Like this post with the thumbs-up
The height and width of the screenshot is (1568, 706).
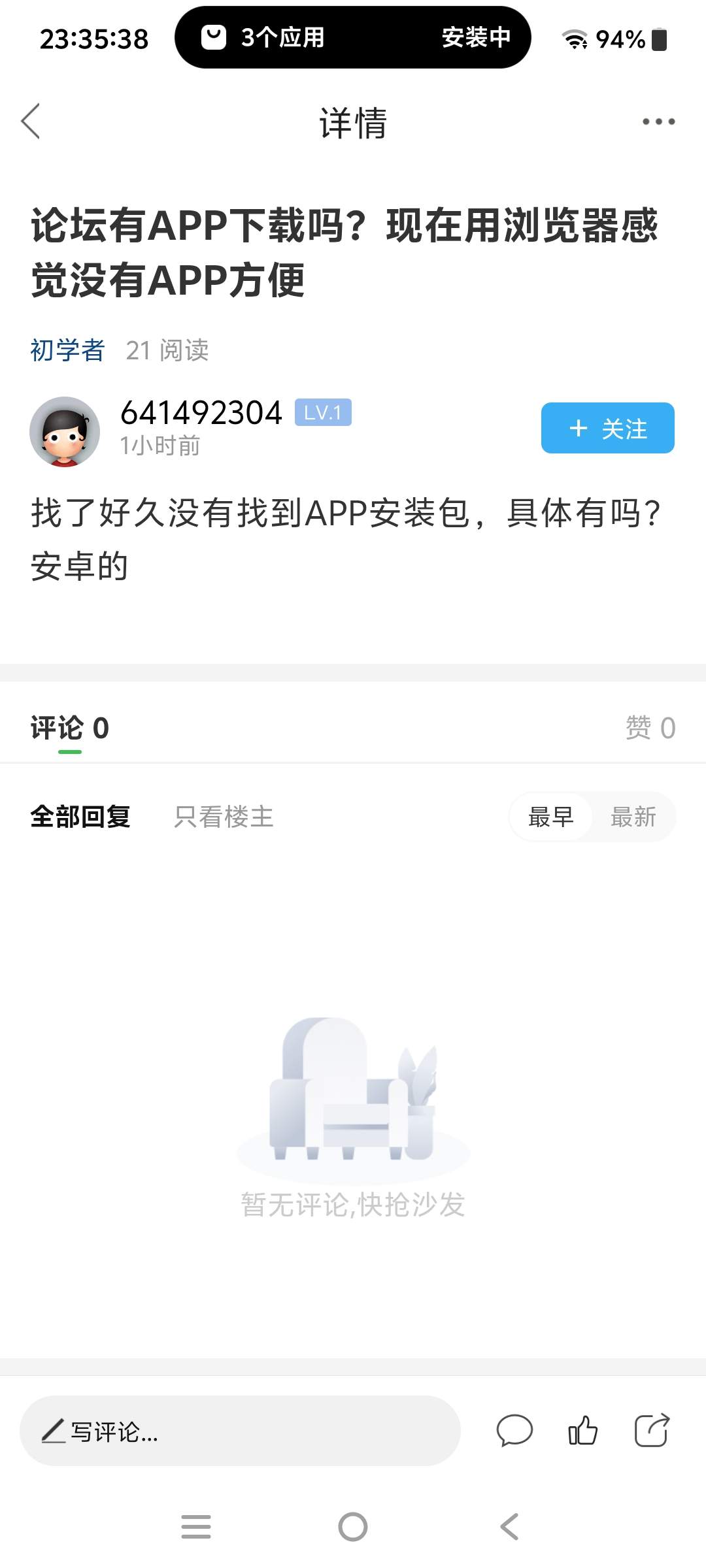click(x=582, y=1431)
